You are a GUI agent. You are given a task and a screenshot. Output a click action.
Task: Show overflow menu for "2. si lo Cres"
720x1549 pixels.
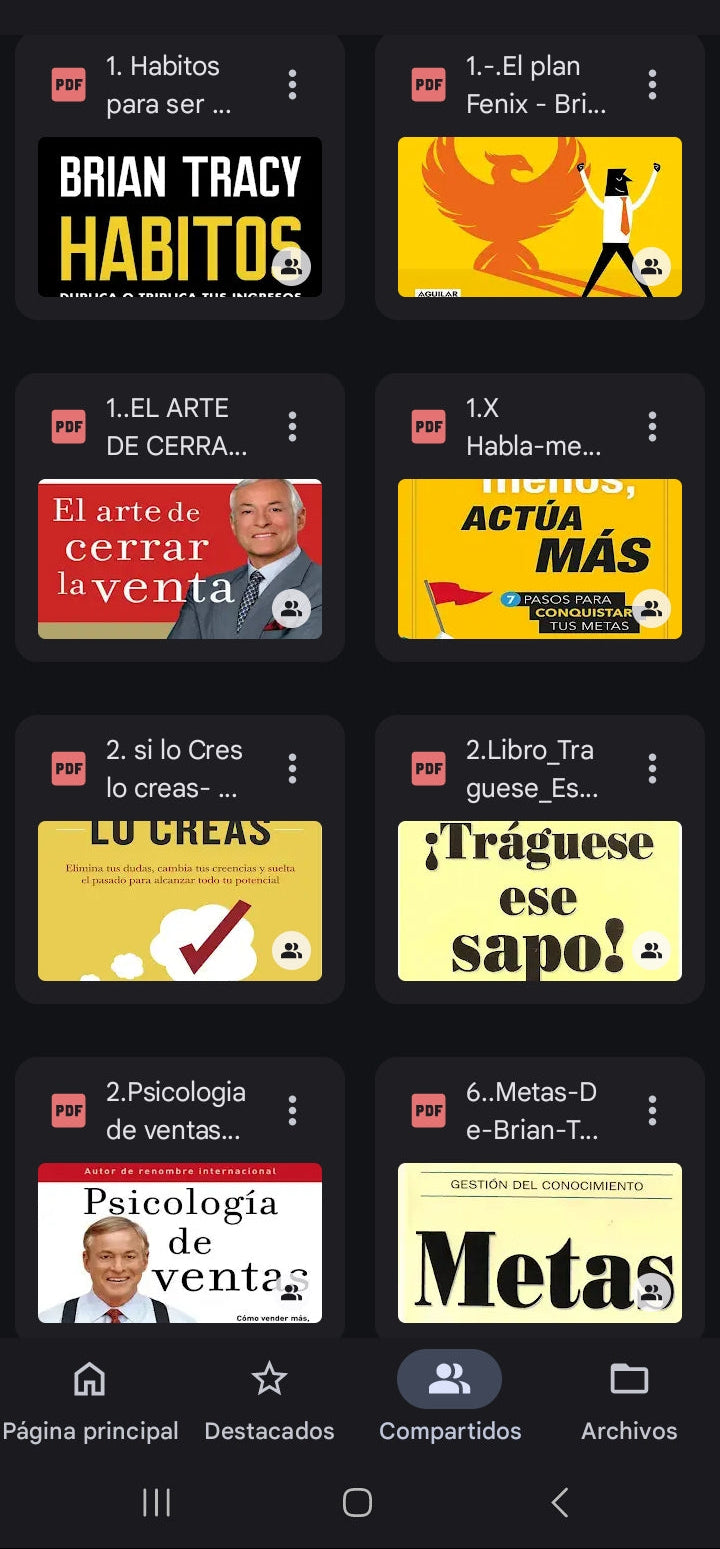tap(292, 769)
